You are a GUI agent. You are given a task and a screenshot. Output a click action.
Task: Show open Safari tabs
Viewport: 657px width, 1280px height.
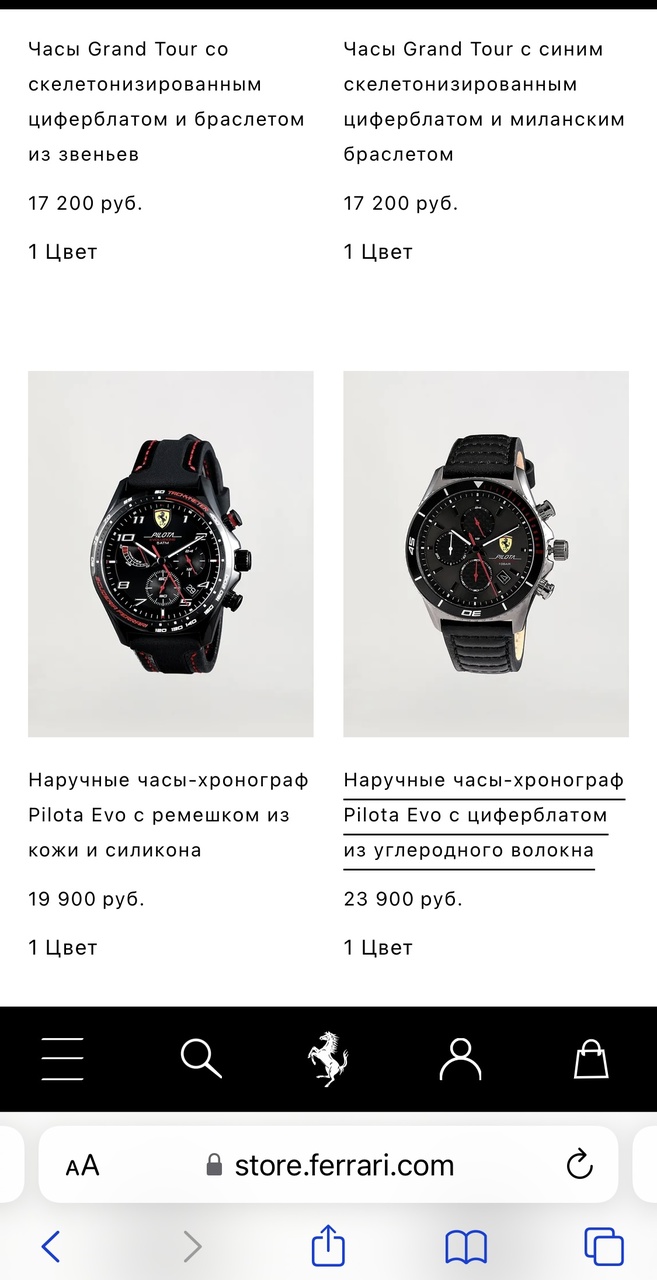click(x=603, y=1246)
